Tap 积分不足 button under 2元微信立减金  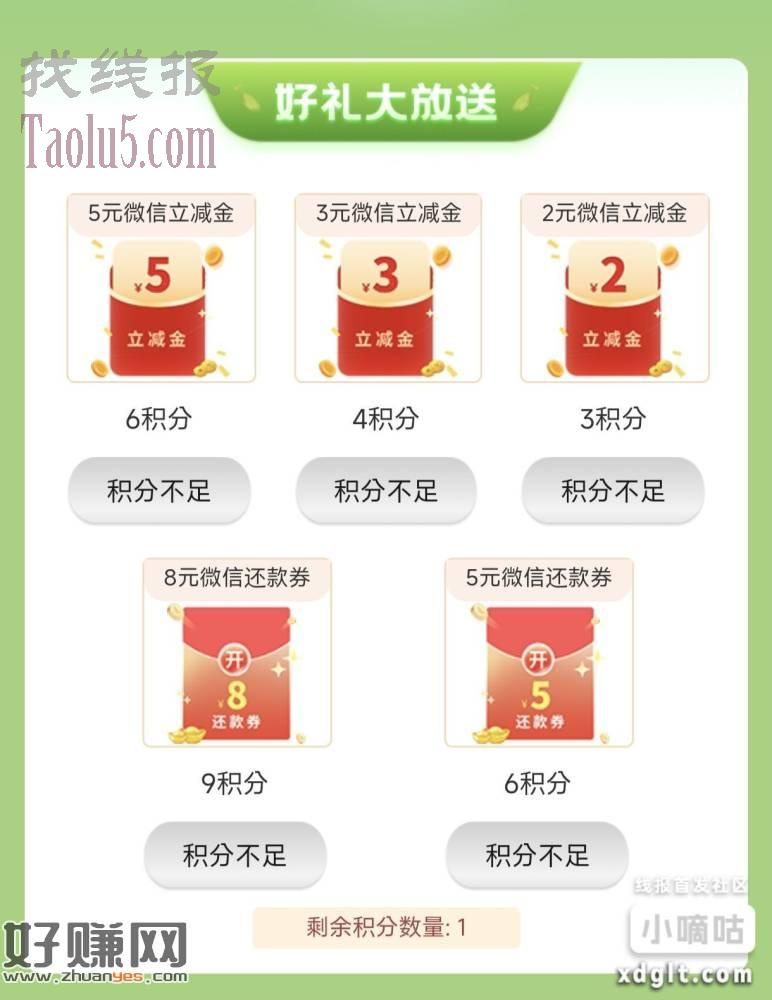coord(613,491)
